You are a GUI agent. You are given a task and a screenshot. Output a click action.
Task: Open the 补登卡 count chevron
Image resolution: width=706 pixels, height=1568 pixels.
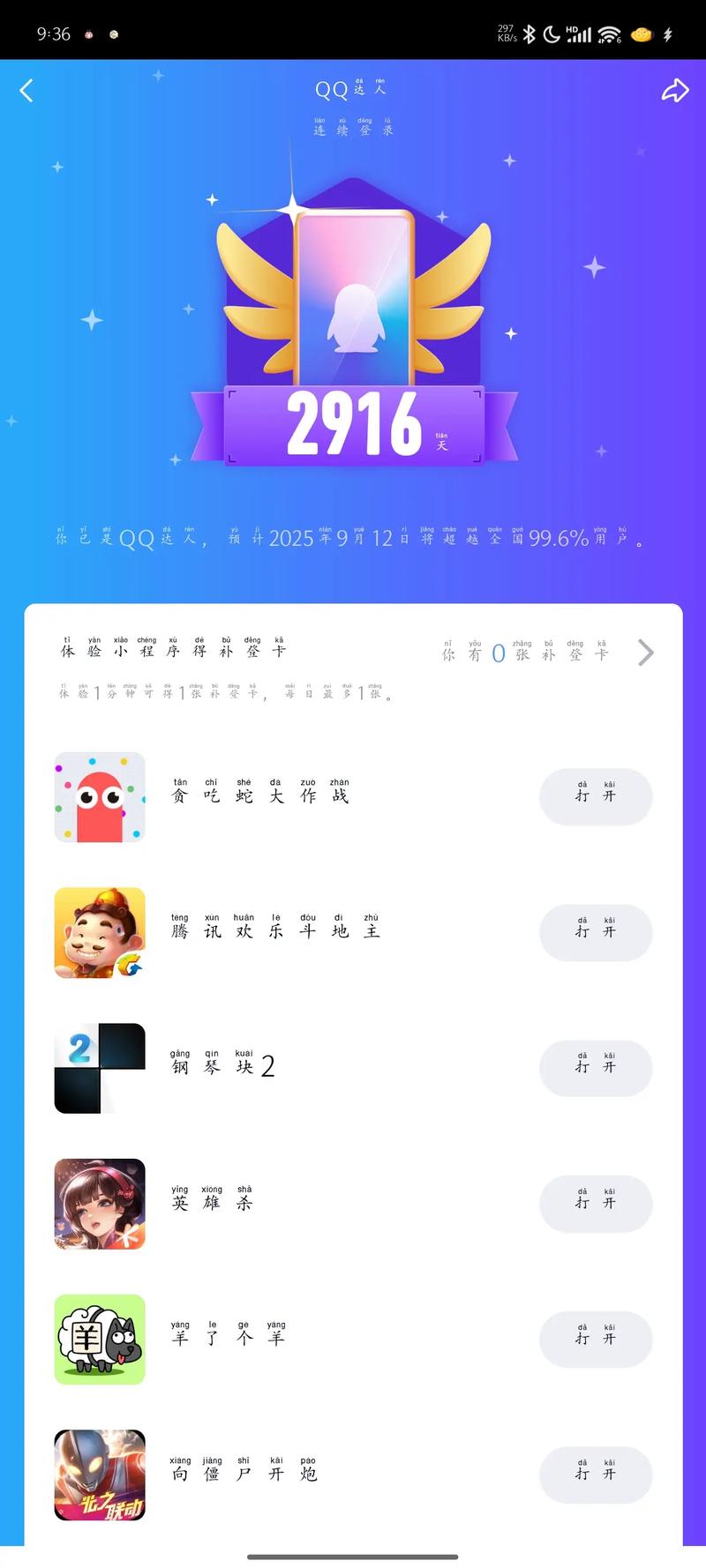click(646, 653)
